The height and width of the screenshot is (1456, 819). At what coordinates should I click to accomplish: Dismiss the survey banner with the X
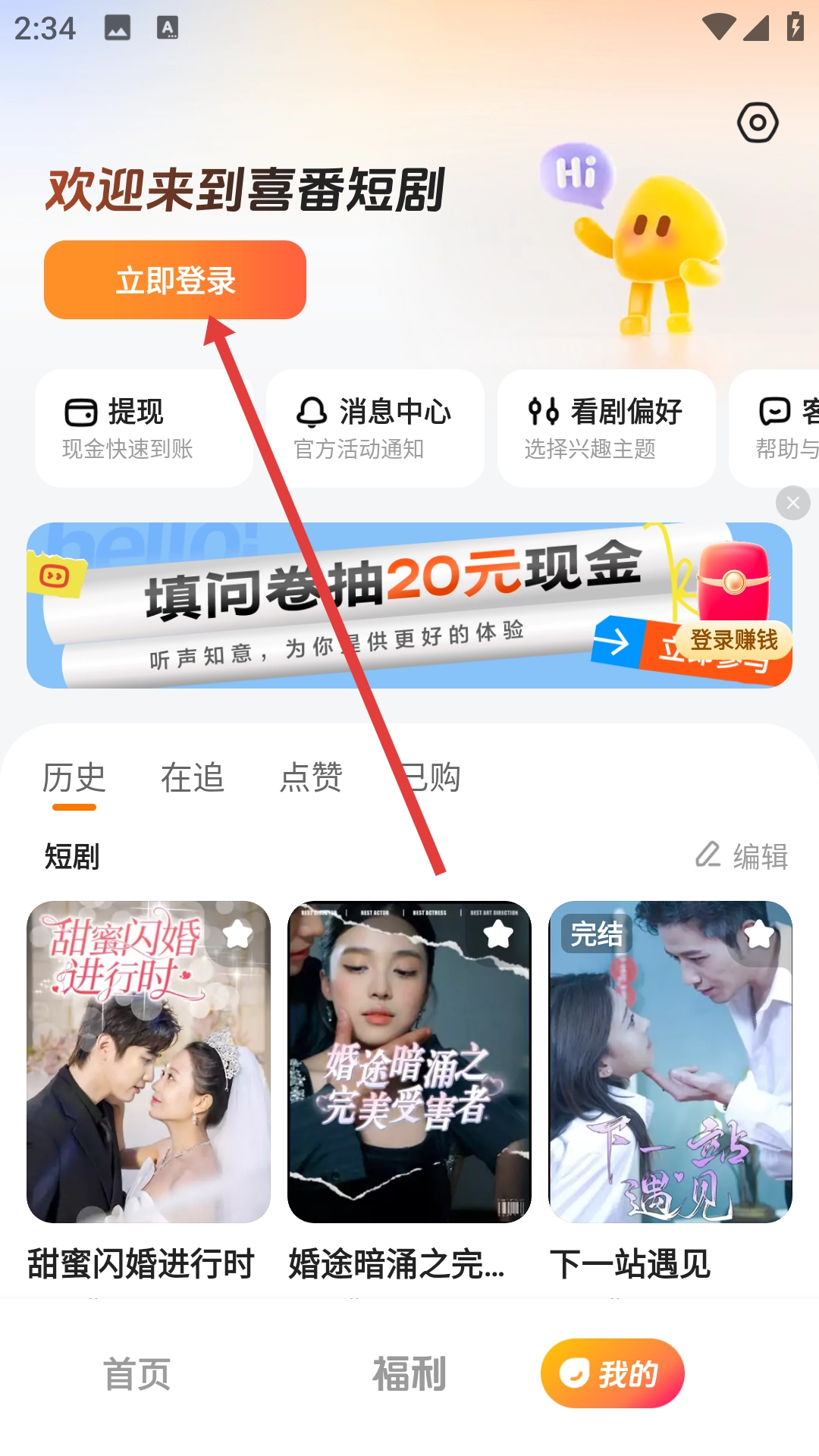(x=793, y=503)
